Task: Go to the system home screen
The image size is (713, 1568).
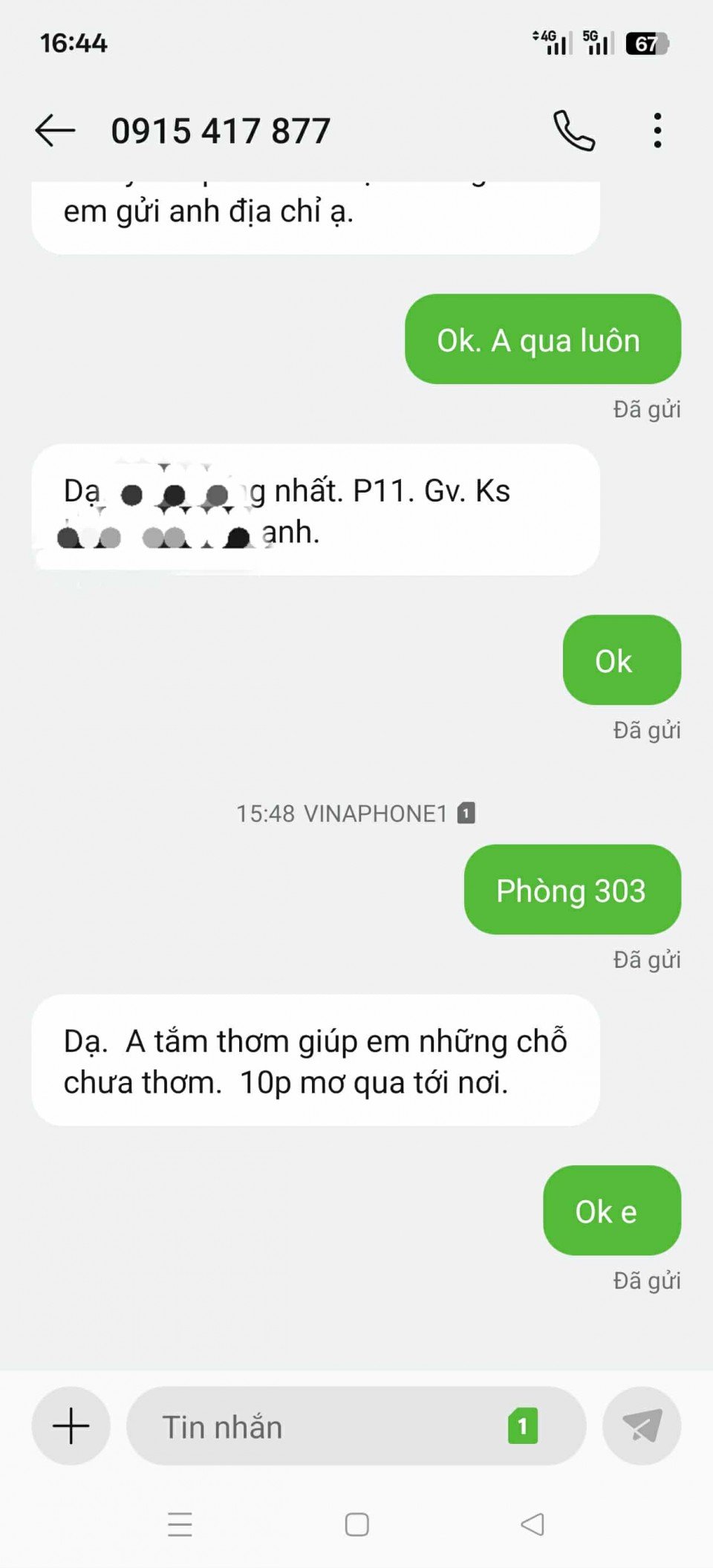Action: tap(356, 1524)
